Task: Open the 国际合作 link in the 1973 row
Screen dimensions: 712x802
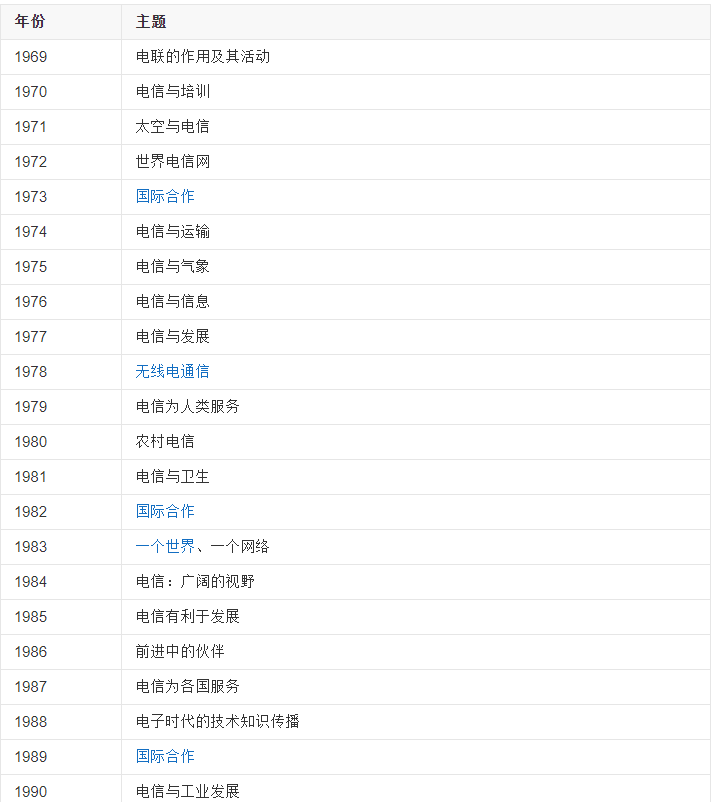Action: click(x=165, y=196)
